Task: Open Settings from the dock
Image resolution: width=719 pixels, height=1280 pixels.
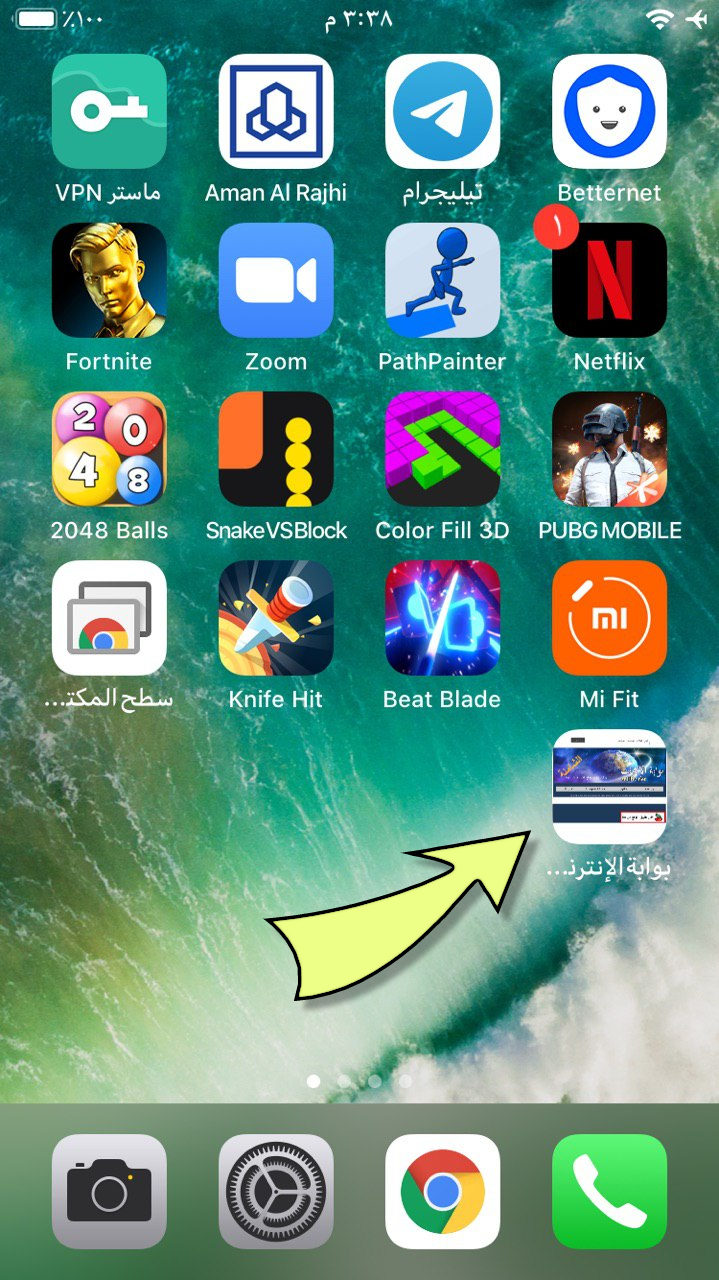Action: [x=276, y=1191]
